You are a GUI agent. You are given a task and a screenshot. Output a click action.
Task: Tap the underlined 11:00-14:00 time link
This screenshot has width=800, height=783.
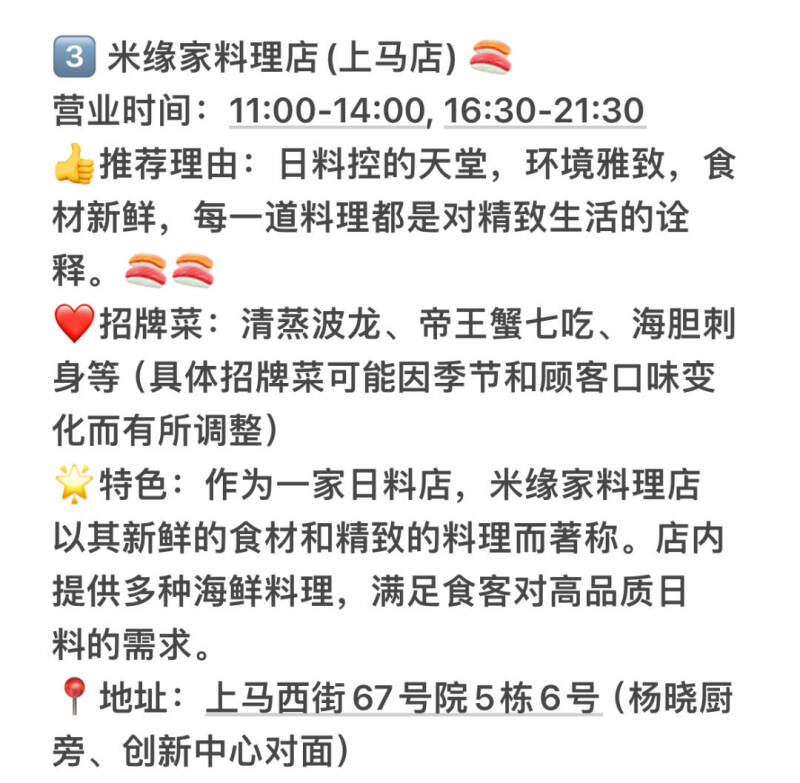328,110
